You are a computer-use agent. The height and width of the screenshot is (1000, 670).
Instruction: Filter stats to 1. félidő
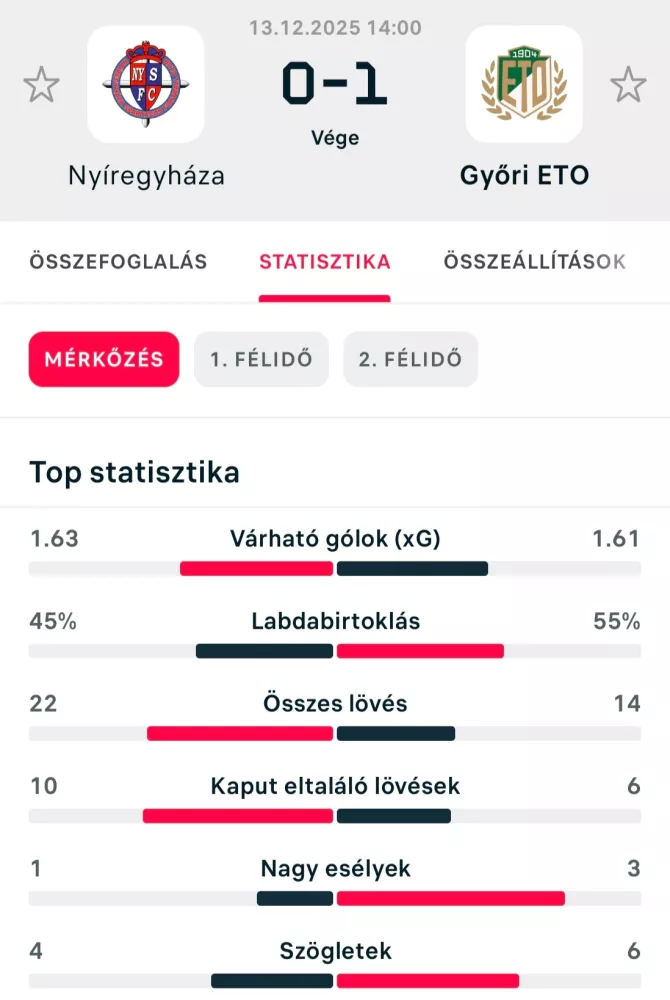tap(261, 359)
